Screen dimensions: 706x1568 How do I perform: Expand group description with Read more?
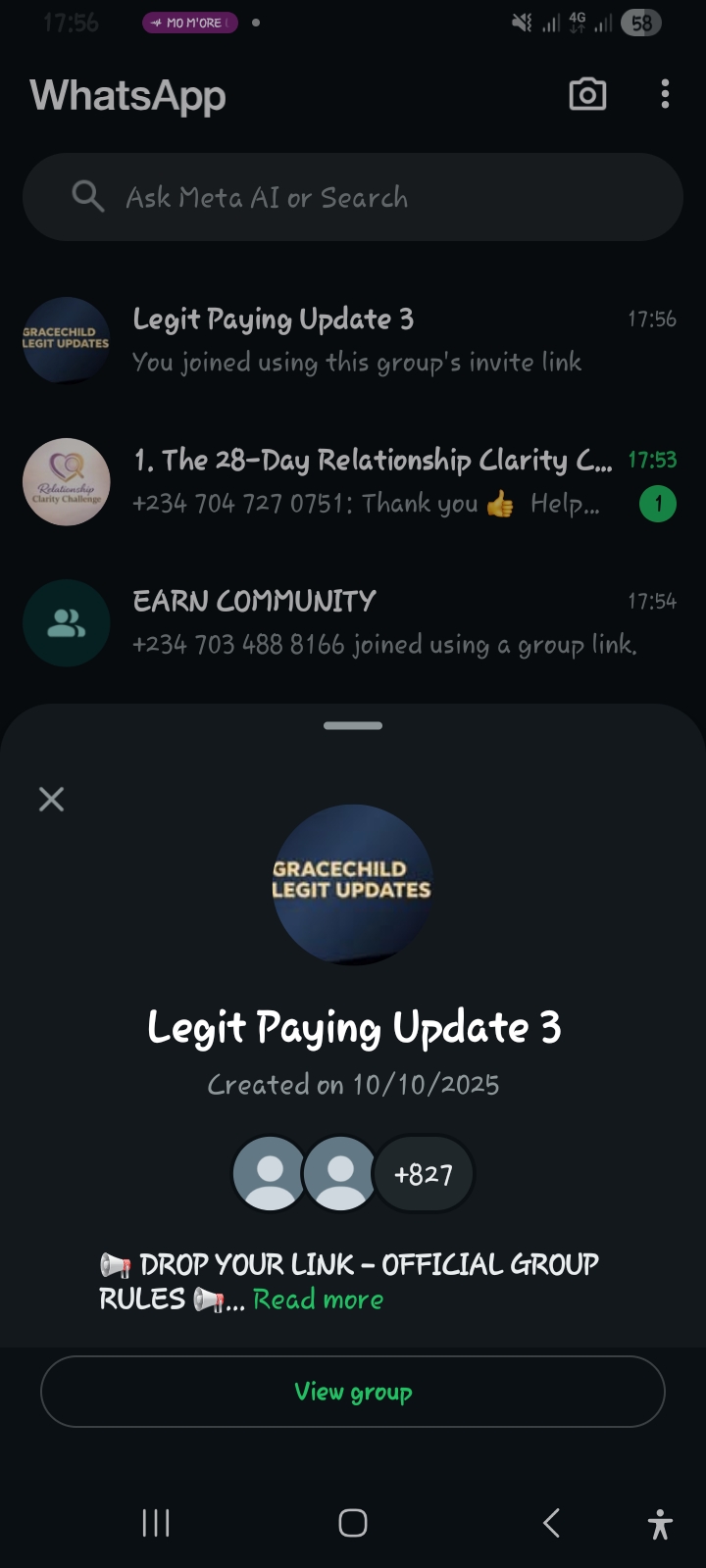click(x=318, y=1299)
